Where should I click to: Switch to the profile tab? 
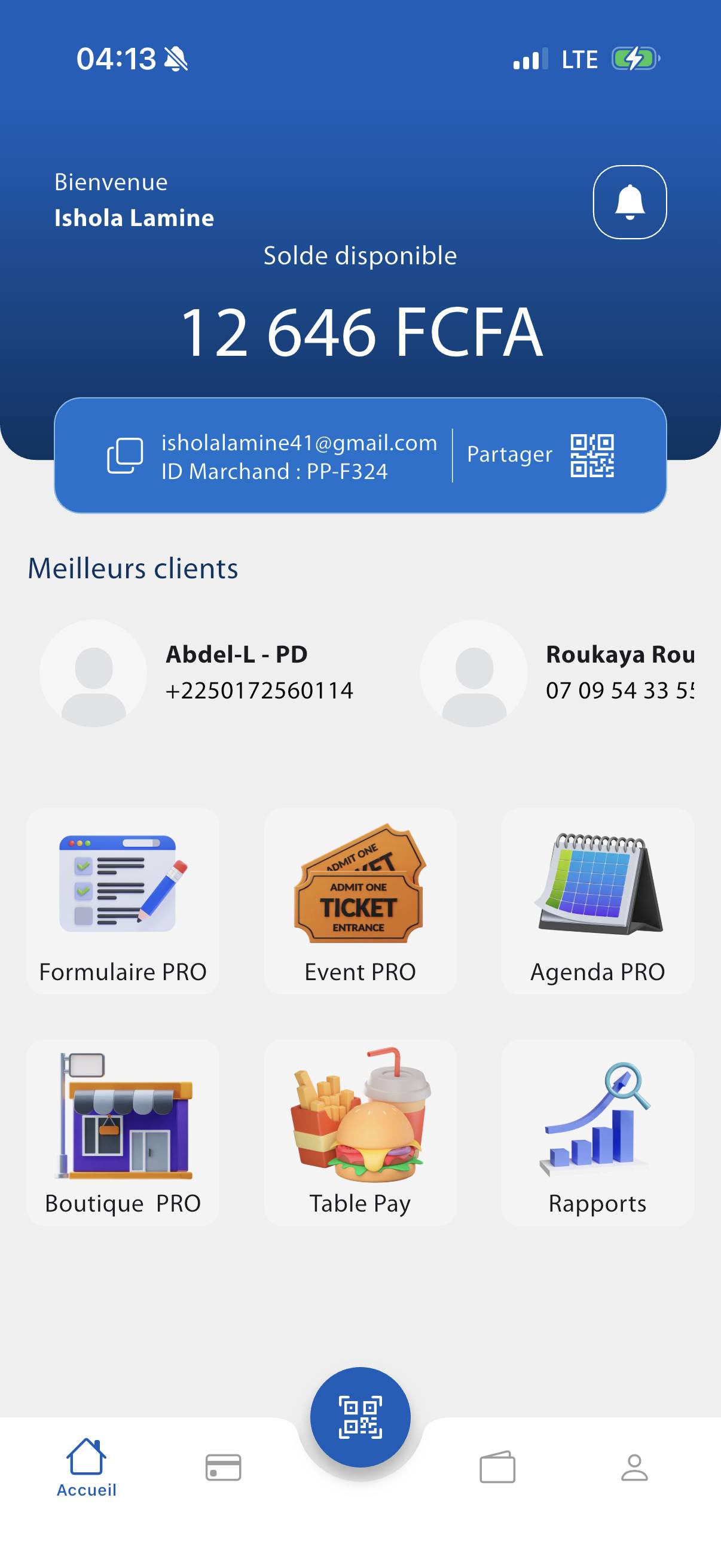coord(634,1467)
